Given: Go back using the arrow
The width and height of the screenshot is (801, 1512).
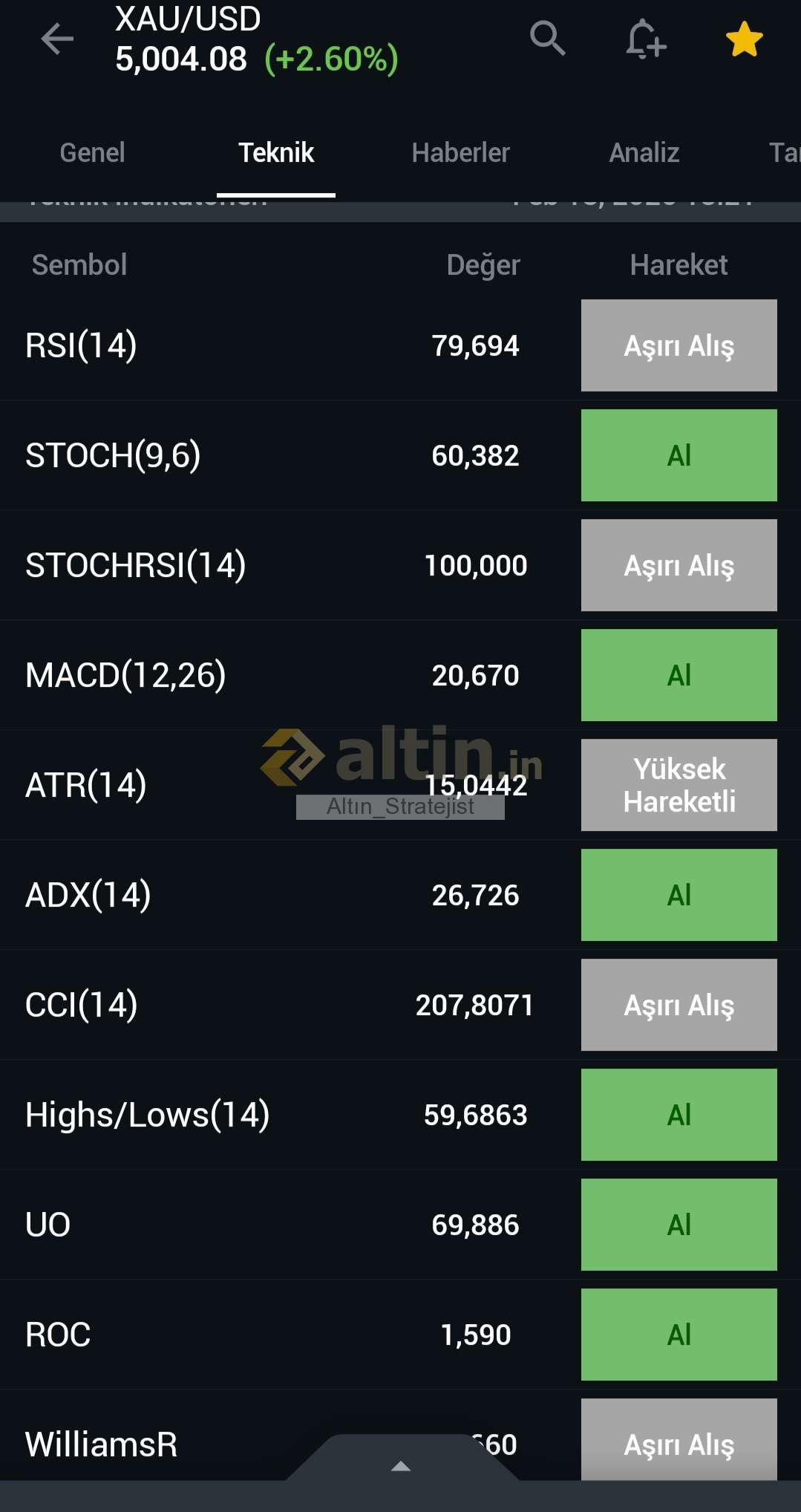Looking at the screenshot, I should pos(57,39).
